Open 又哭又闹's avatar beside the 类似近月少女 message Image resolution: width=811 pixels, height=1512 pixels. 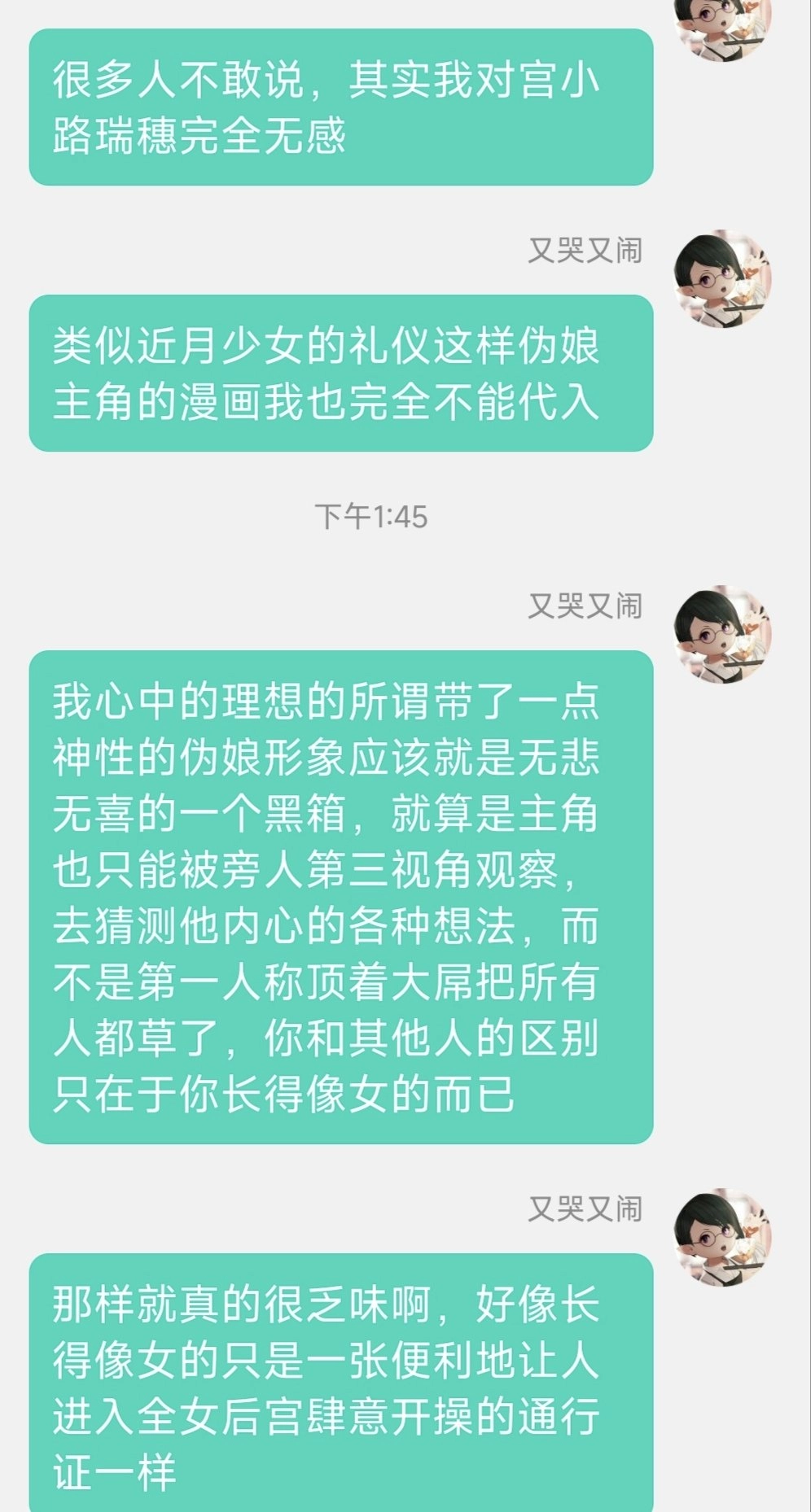click(723, 278)
